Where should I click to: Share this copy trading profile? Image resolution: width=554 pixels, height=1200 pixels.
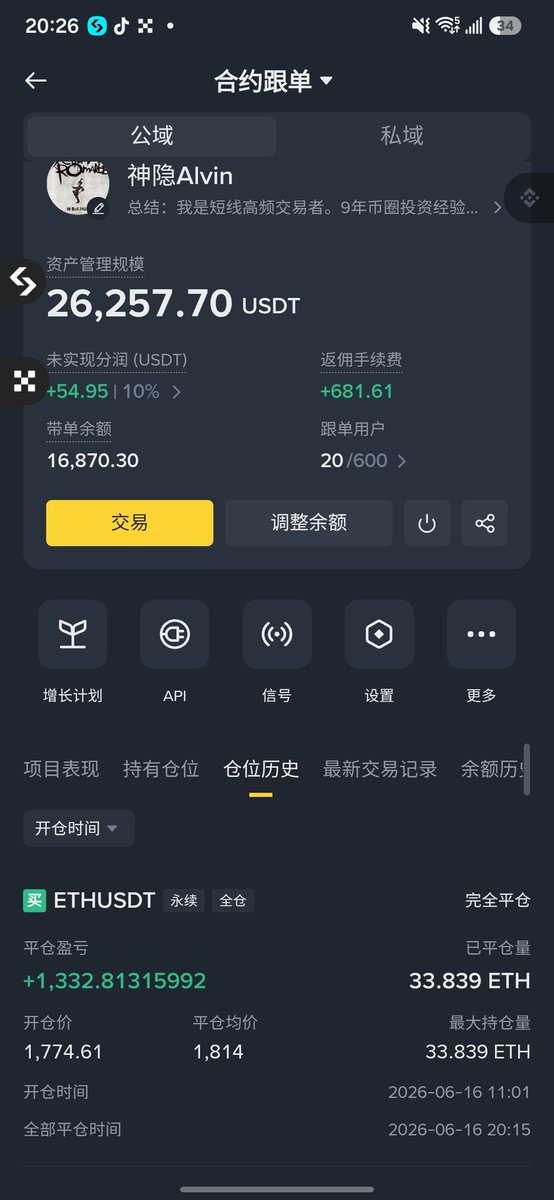485,523
